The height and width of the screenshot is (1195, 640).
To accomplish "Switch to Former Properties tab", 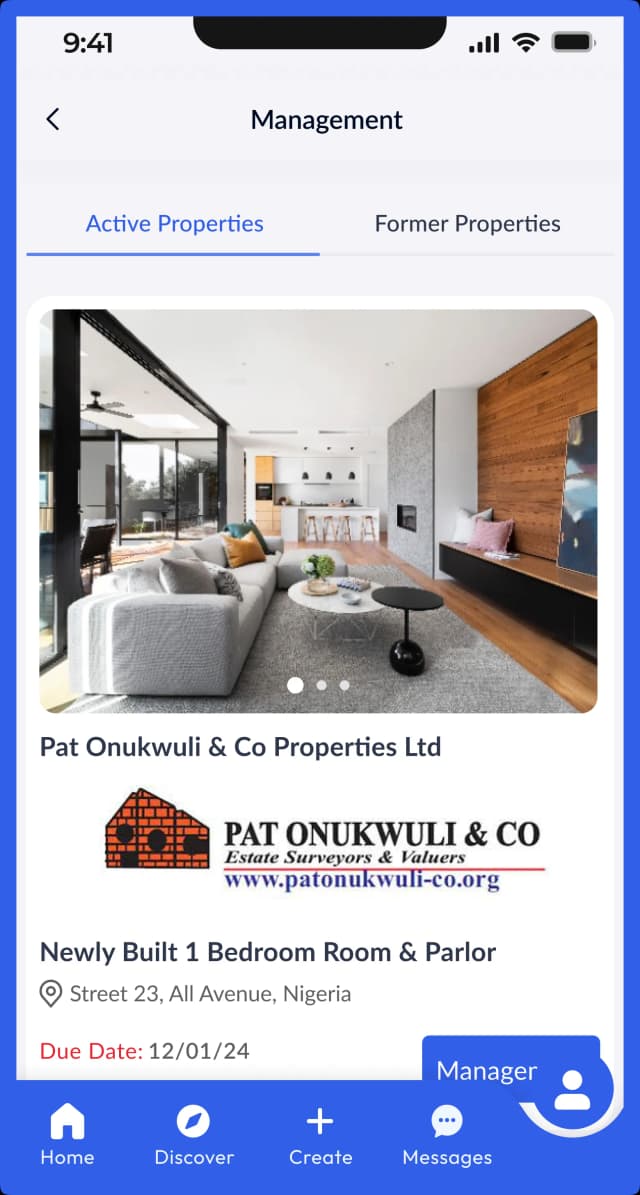I will pos(467,224).
